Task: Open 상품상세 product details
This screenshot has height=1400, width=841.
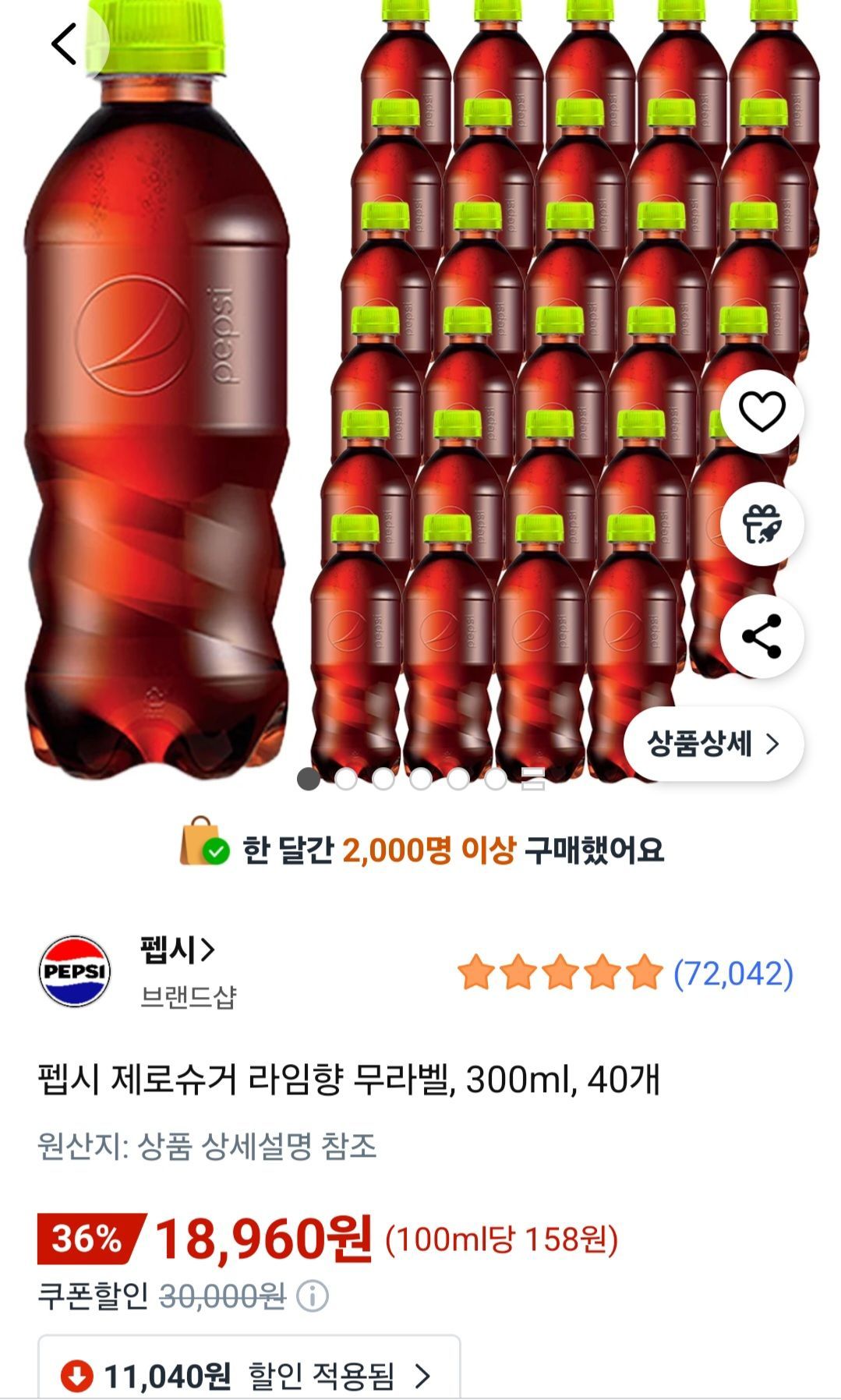Action: coord(713,744)
